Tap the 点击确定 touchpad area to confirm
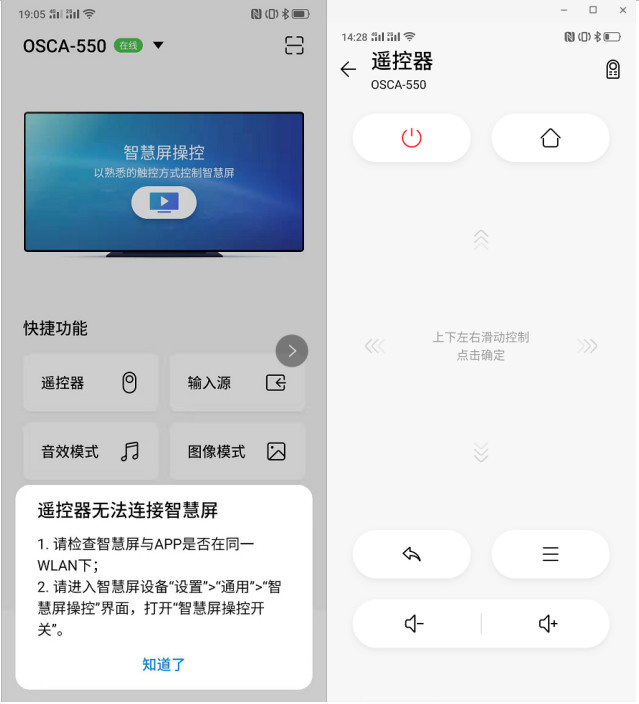 pyautogui.click(x=480, y=346)
